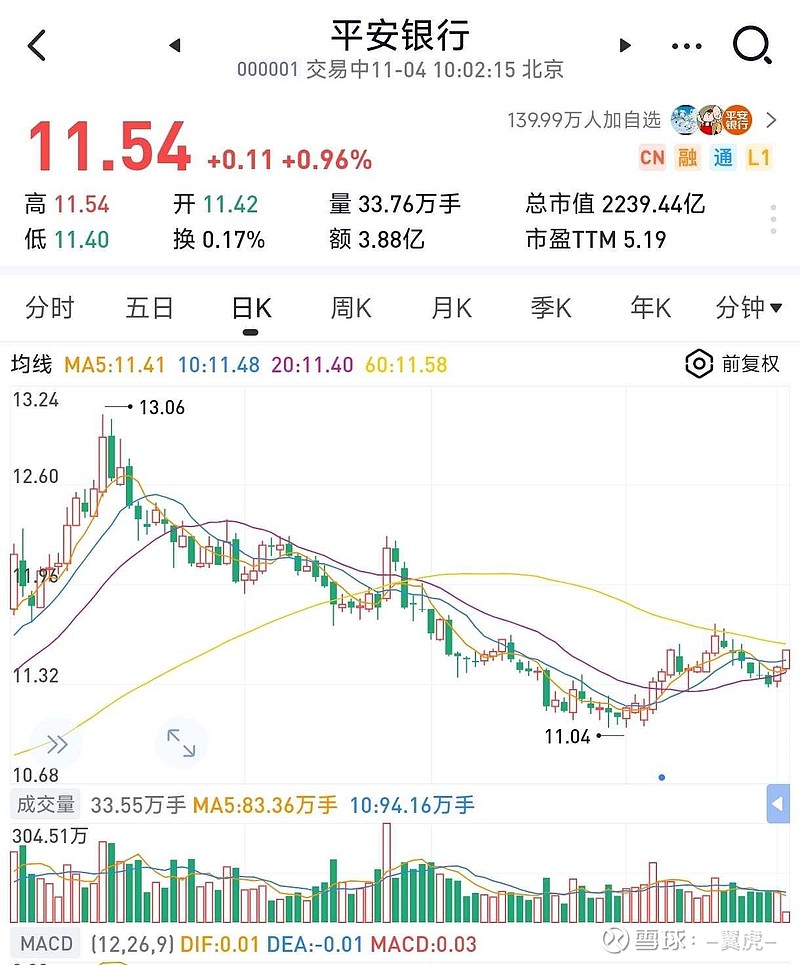Open search with the magnifier icon
The height and width of the screenshot is (965, 800).
click(750, 46)
